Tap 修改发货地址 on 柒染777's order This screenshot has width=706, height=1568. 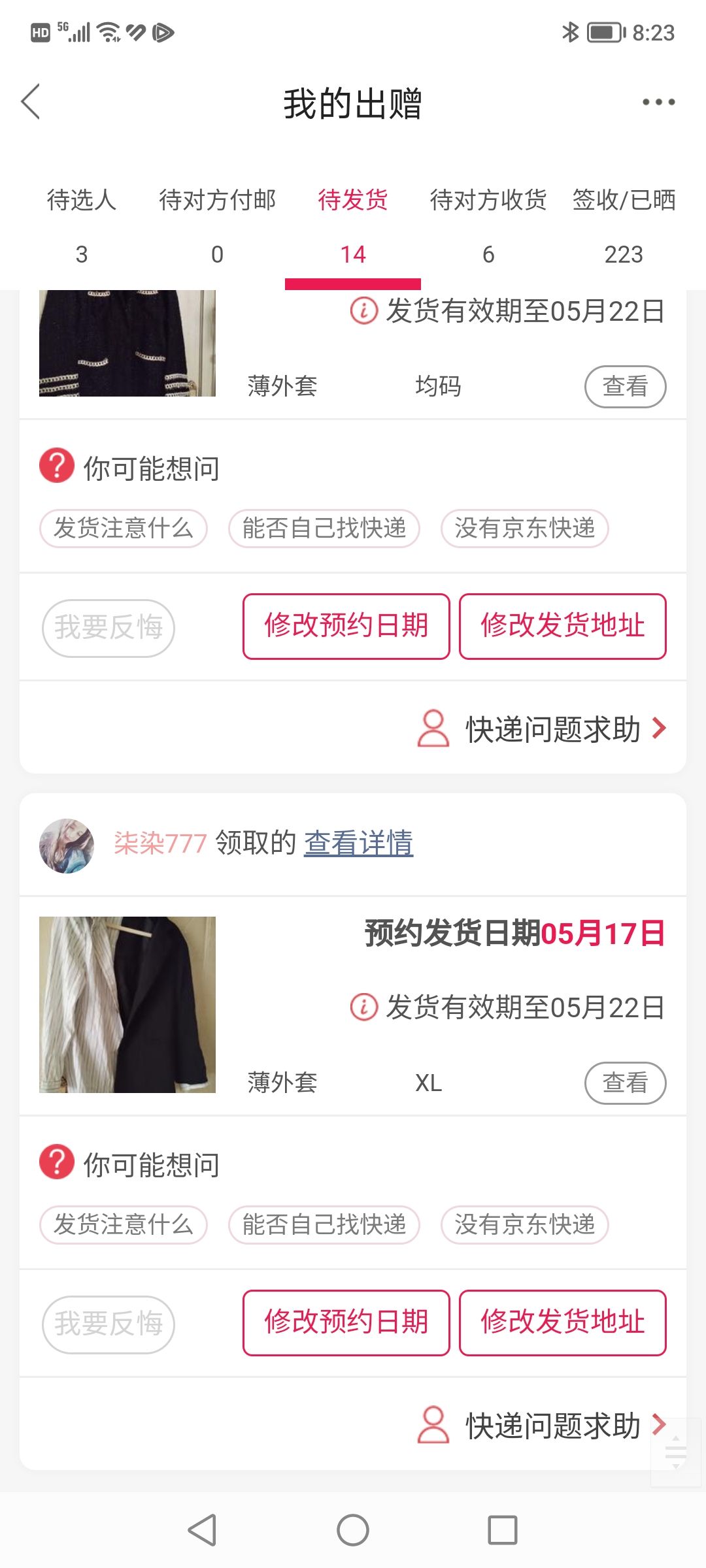pos(562,1322)
